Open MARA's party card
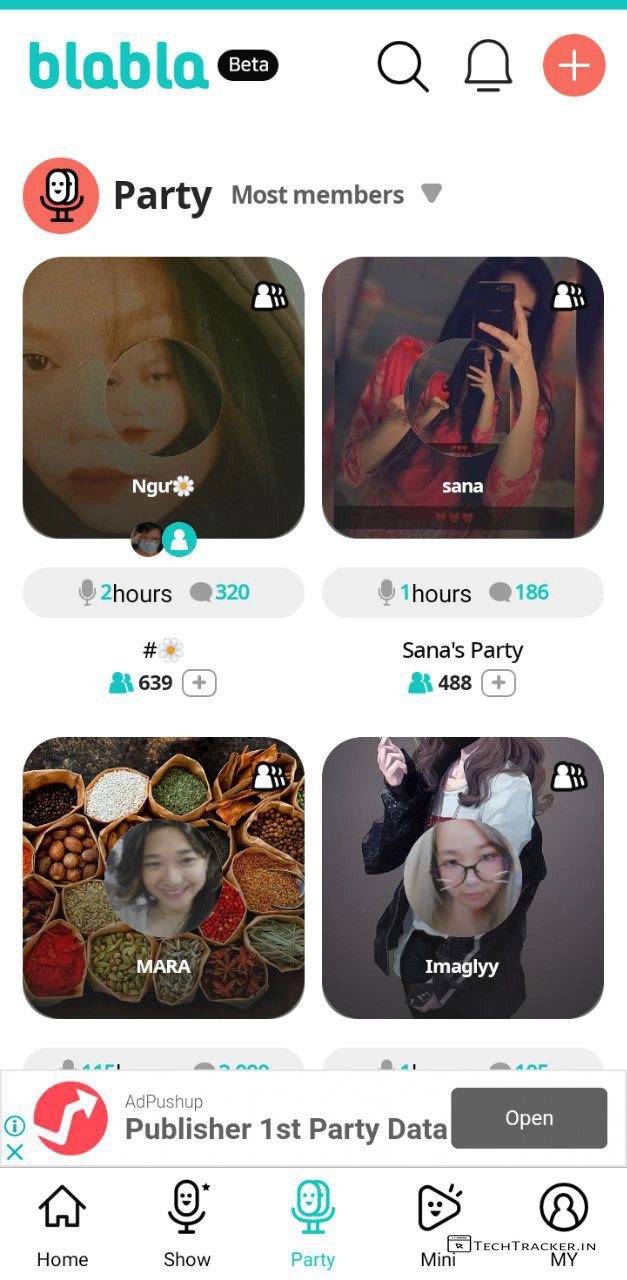The width and height of the screenshot is (627, 1280). tap(163, 877)
